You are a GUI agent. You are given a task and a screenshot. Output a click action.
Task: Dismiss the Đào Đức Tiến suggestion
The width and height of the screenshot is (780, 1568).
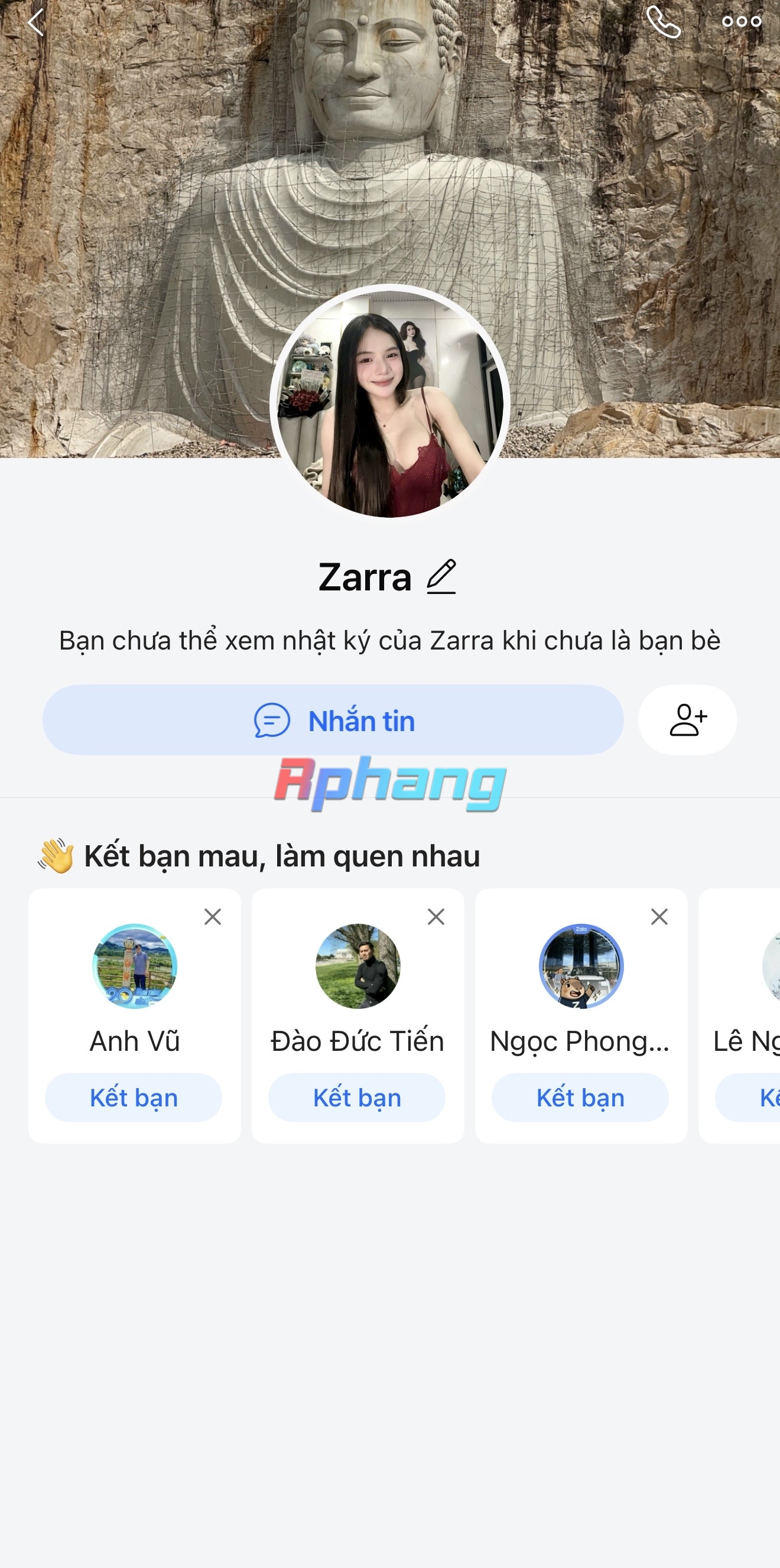pos(435,917)
